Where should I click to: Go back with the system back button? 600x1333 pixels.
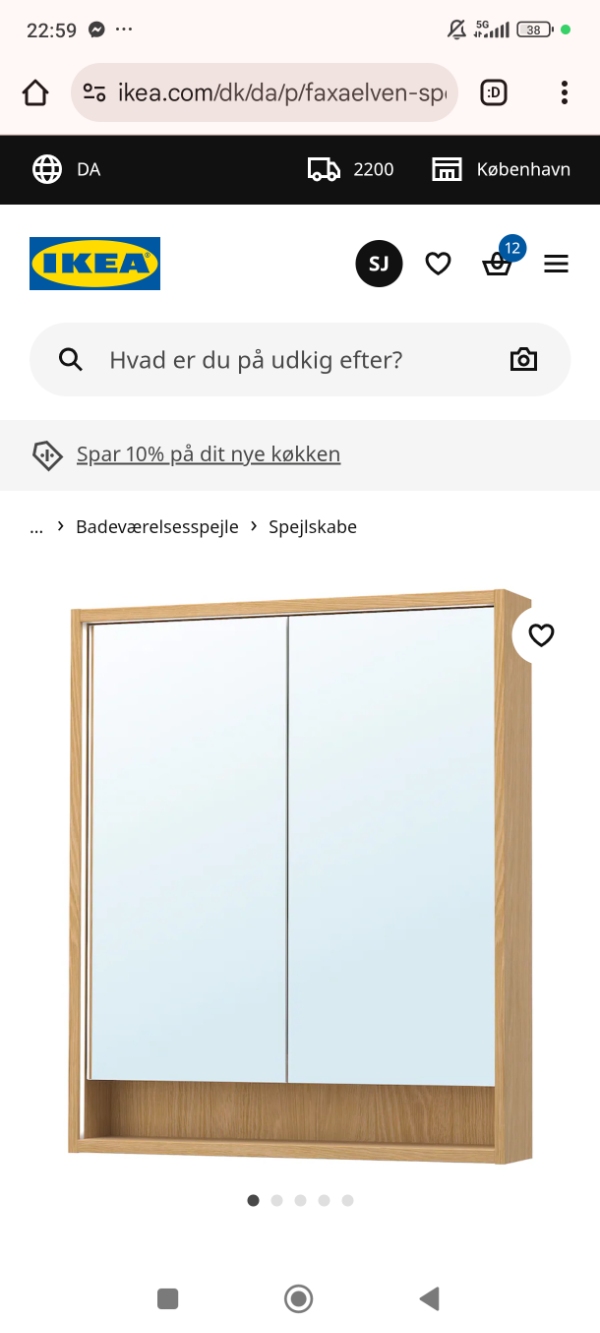coord(429,1298)
